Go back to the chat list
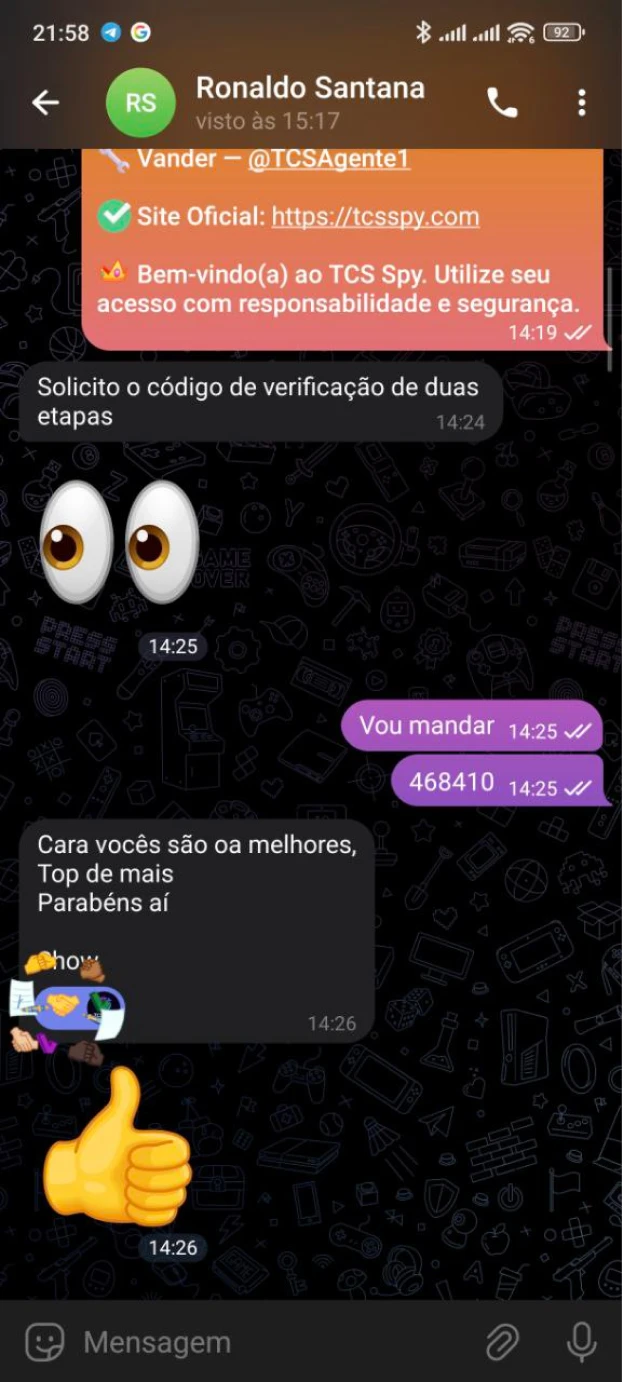The width and height of the screenshot is (622, 1382). tap(45, 102)
